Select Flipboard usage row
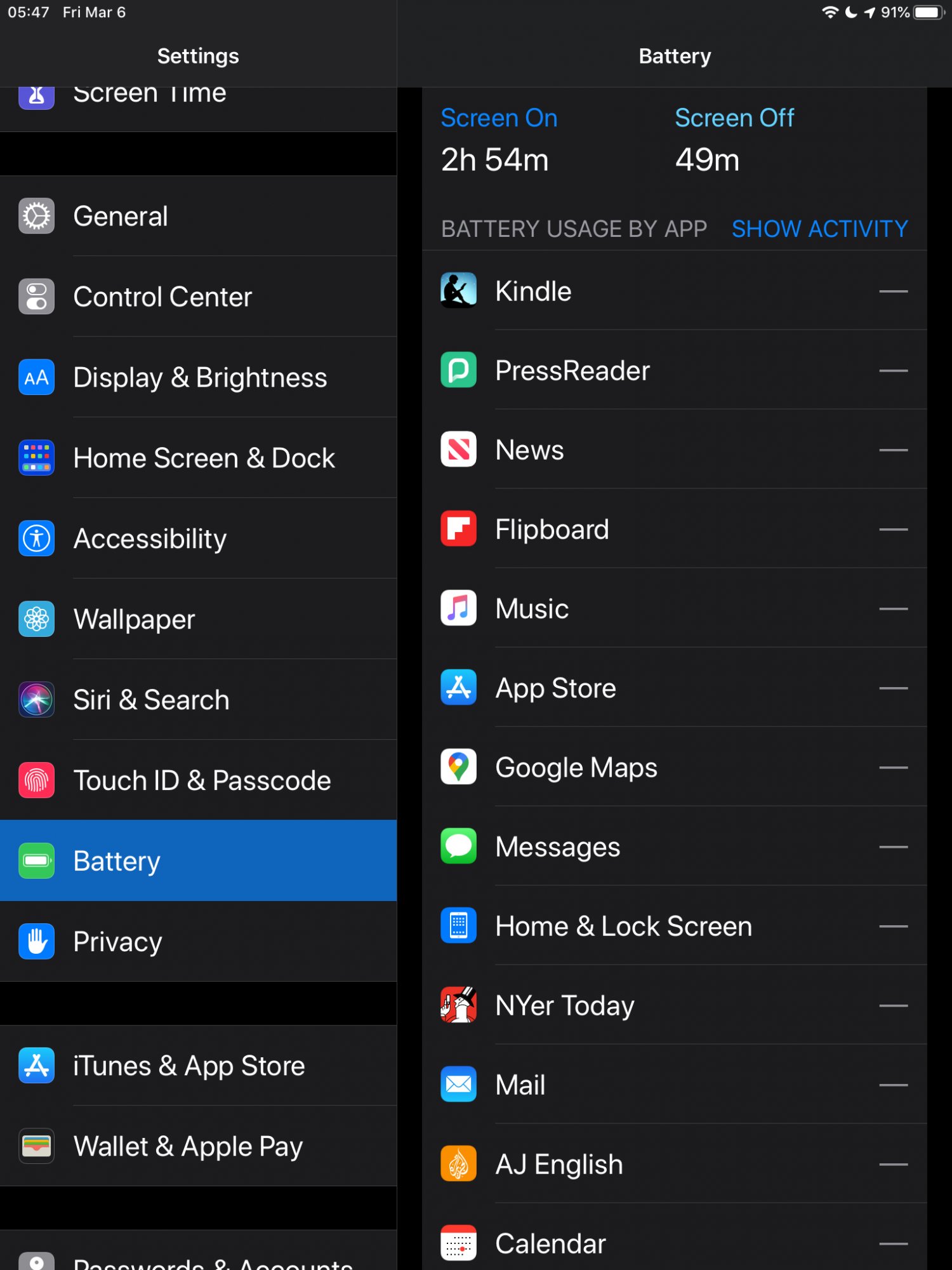This screenshot has height=1270, width=952. 674,529
